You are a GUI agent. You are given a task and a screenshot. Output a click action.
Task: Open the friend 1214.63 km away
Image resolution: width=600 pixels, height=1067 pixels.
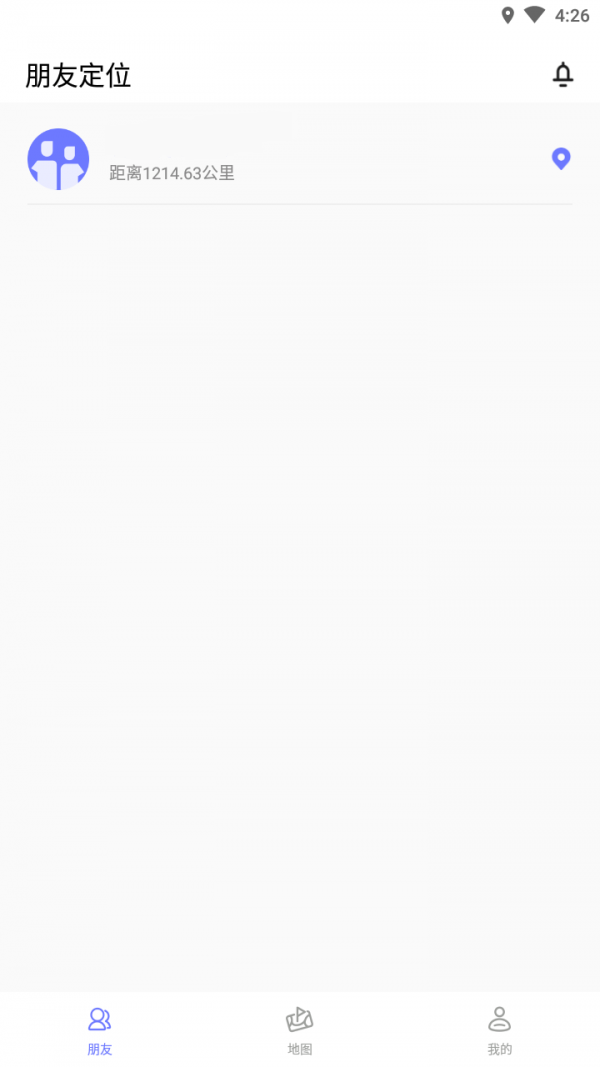300,159
